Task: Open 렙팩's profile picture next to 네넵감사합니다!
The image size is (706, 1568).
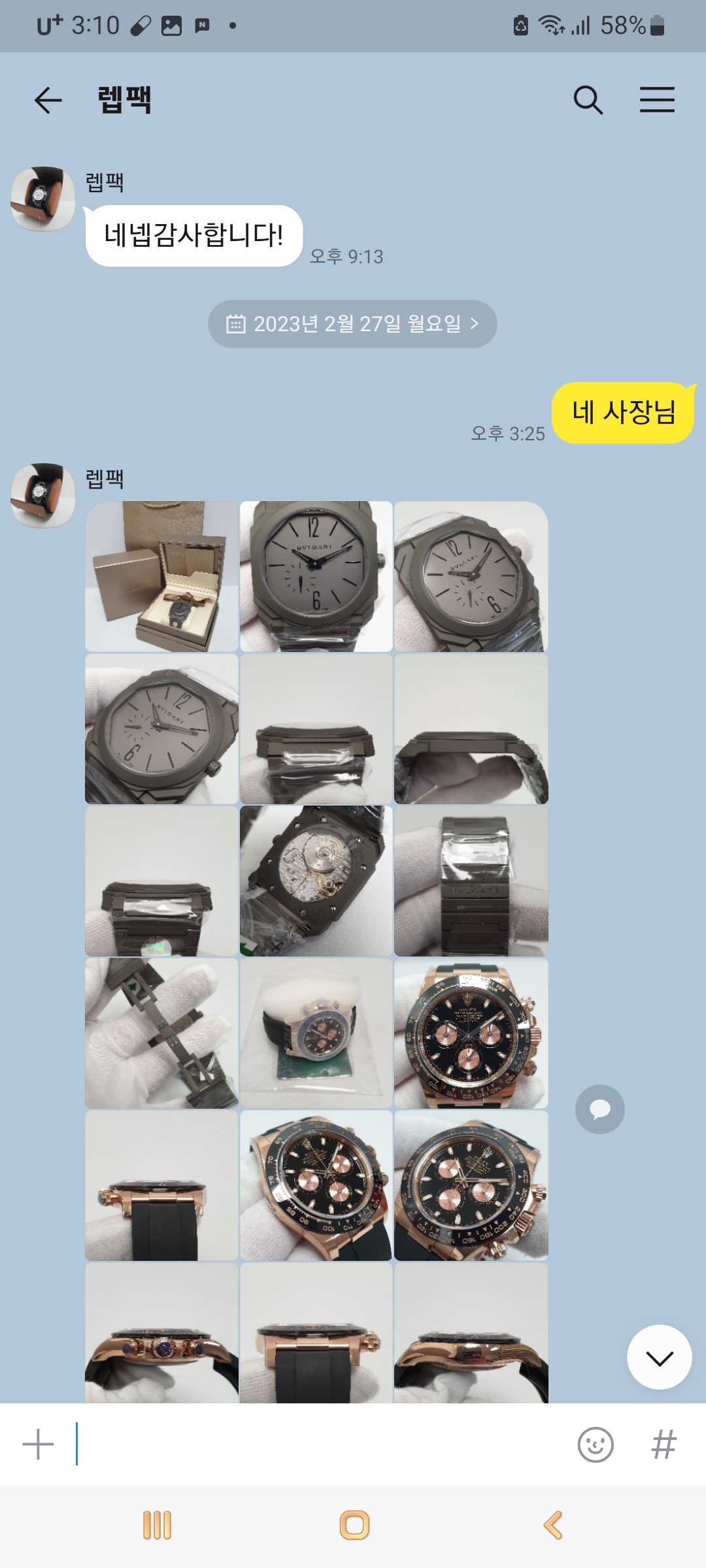Action: coord(43,199)
